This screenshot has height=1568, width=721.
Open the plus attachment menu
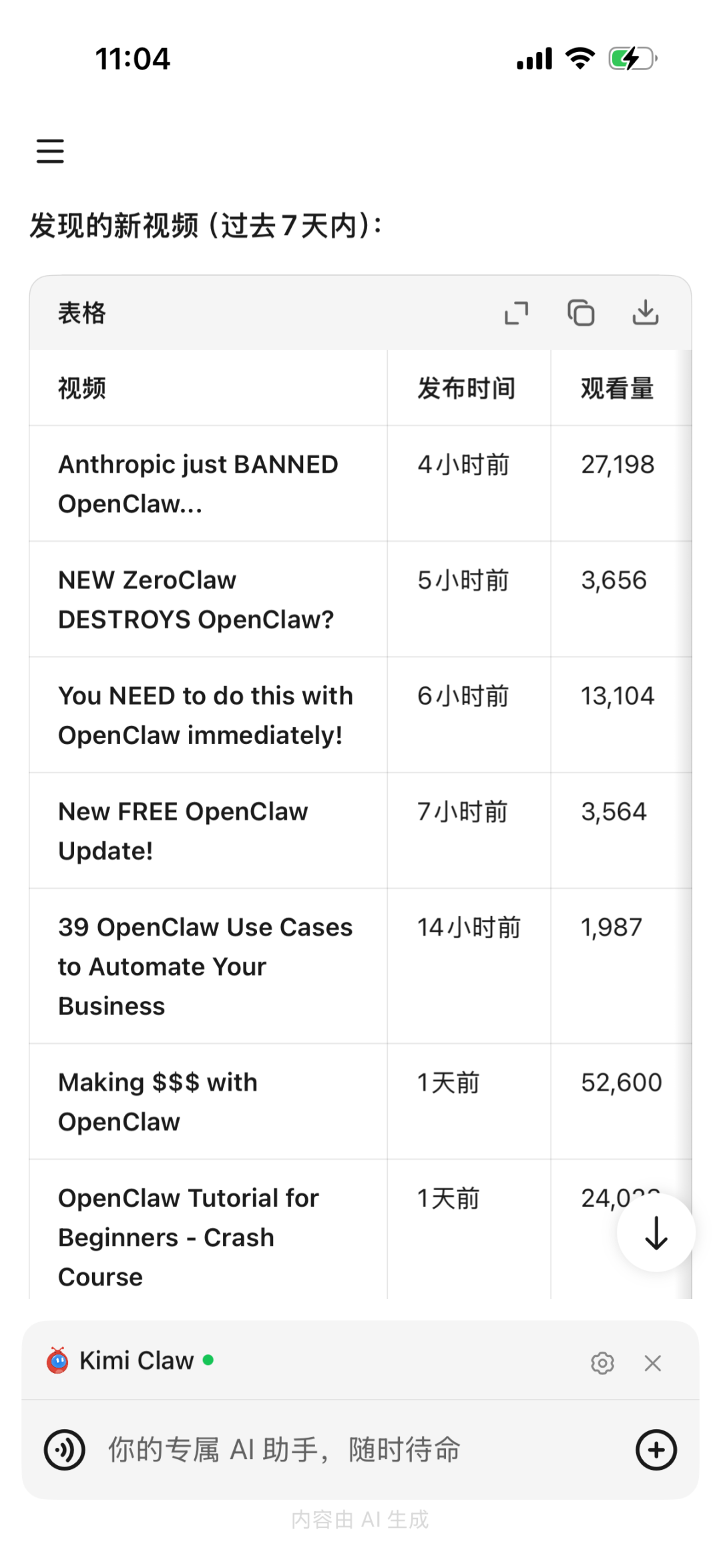click(656, 1450)
